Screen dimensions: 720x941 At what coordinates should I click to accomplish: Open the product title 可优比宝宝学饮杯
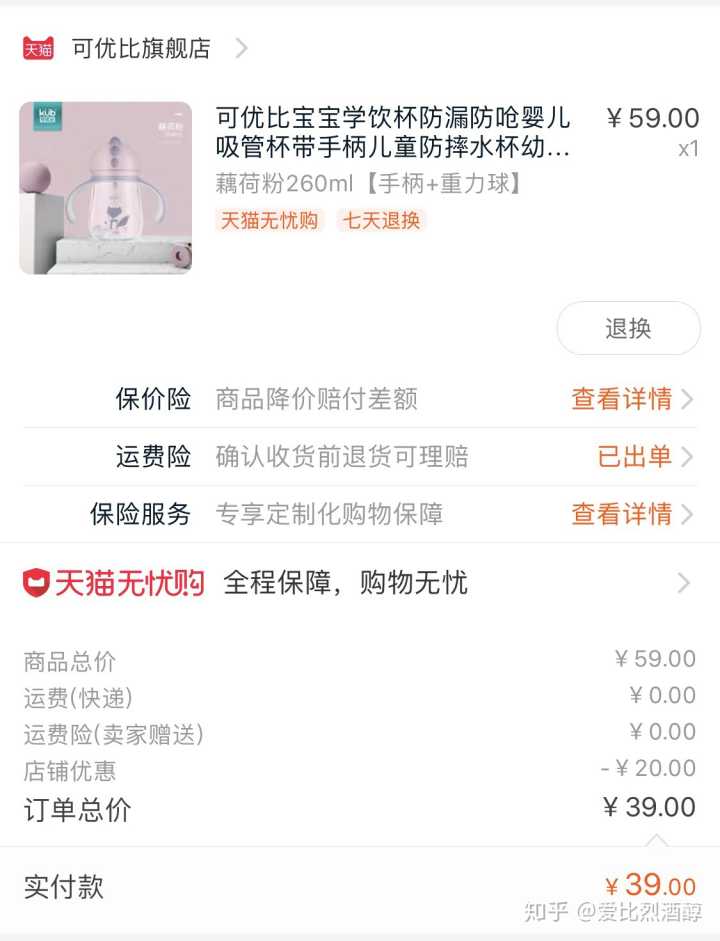click(x=393, y=133)
